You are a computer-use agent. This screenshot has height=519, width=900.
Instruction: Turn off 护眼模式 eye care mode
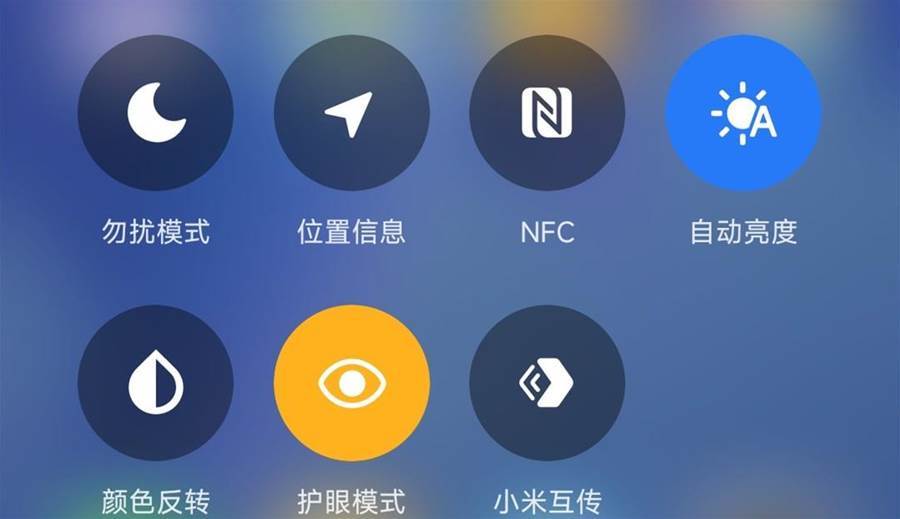coord(351,383)
